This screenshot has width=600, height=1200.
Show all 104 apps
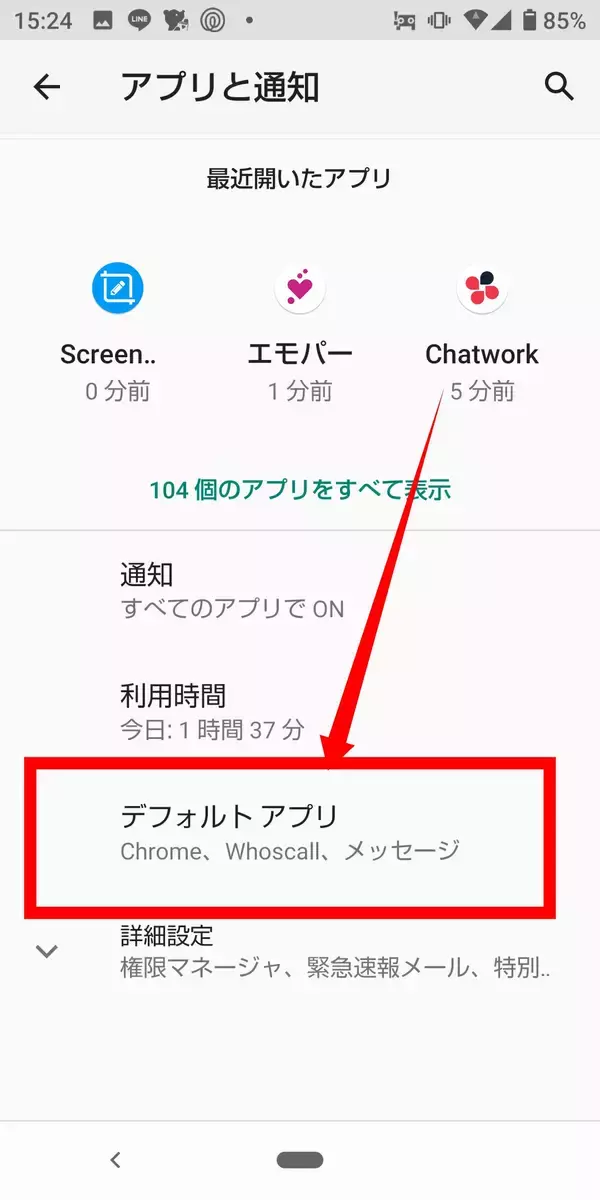point(300,490)
